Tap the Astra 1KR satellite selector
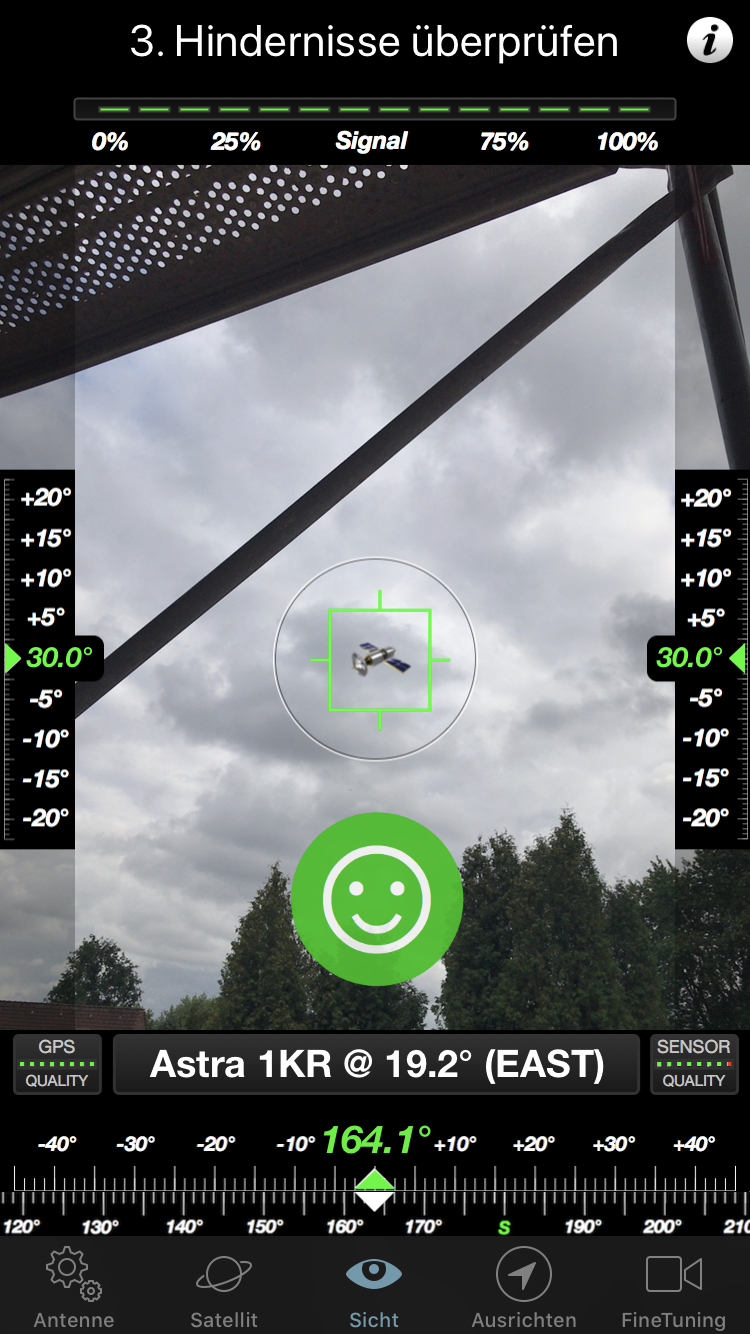Viewport: 750px width, 1334px height. pyautogui.click(x=376, y=1064)
